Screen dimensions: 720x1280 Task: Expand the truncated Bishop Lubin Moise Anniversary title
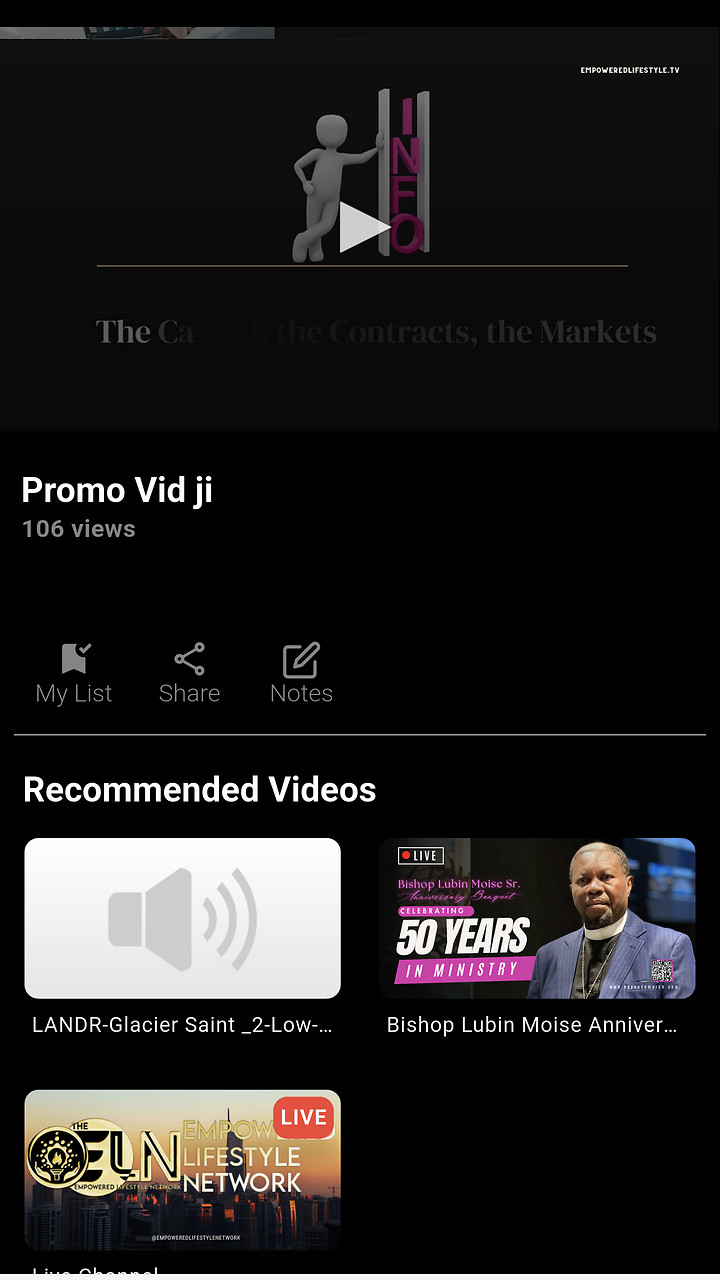tap(531, 1024)
